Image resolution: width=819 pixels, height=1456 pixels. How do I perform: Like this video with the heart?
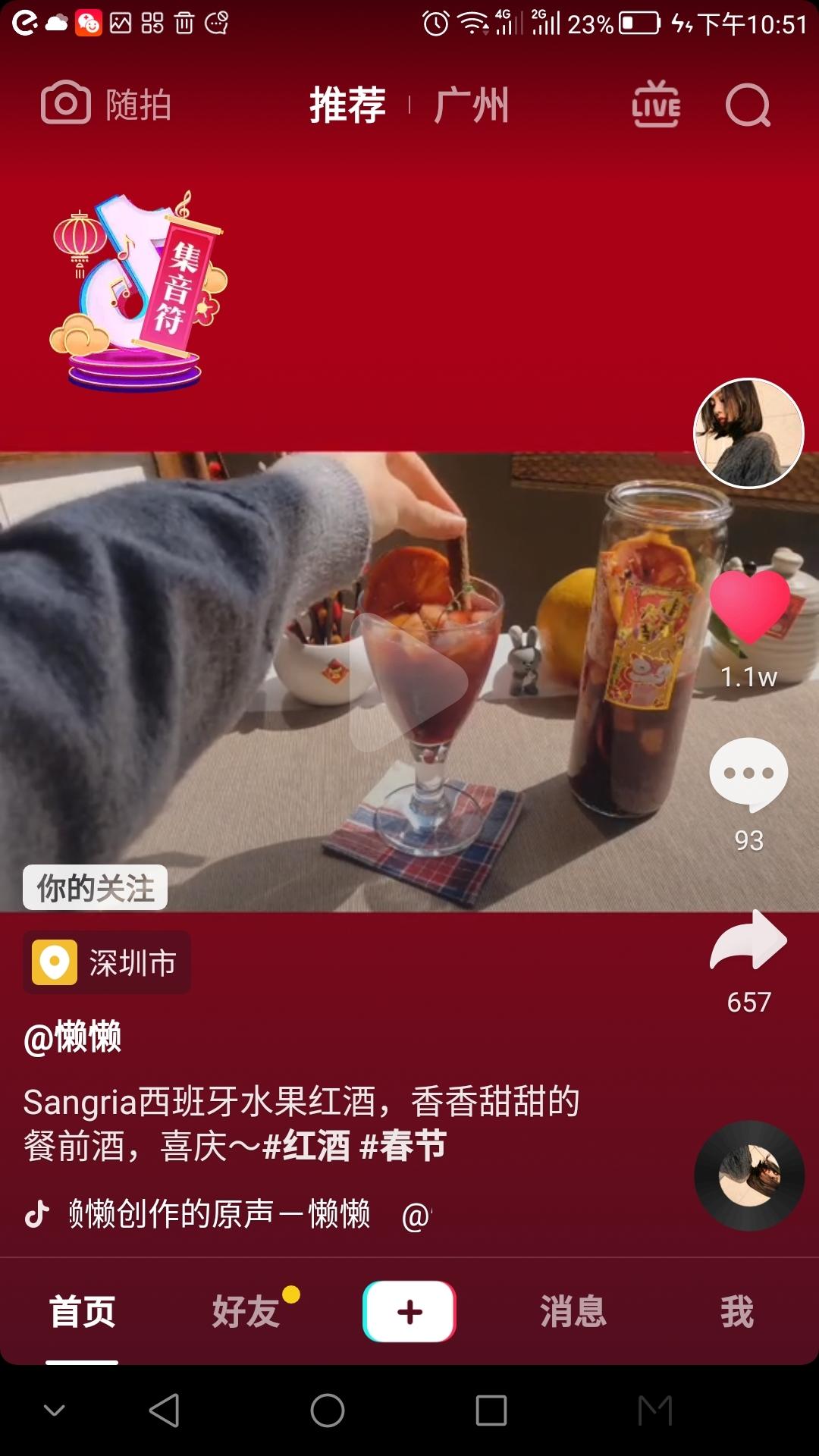click(749, 608)
